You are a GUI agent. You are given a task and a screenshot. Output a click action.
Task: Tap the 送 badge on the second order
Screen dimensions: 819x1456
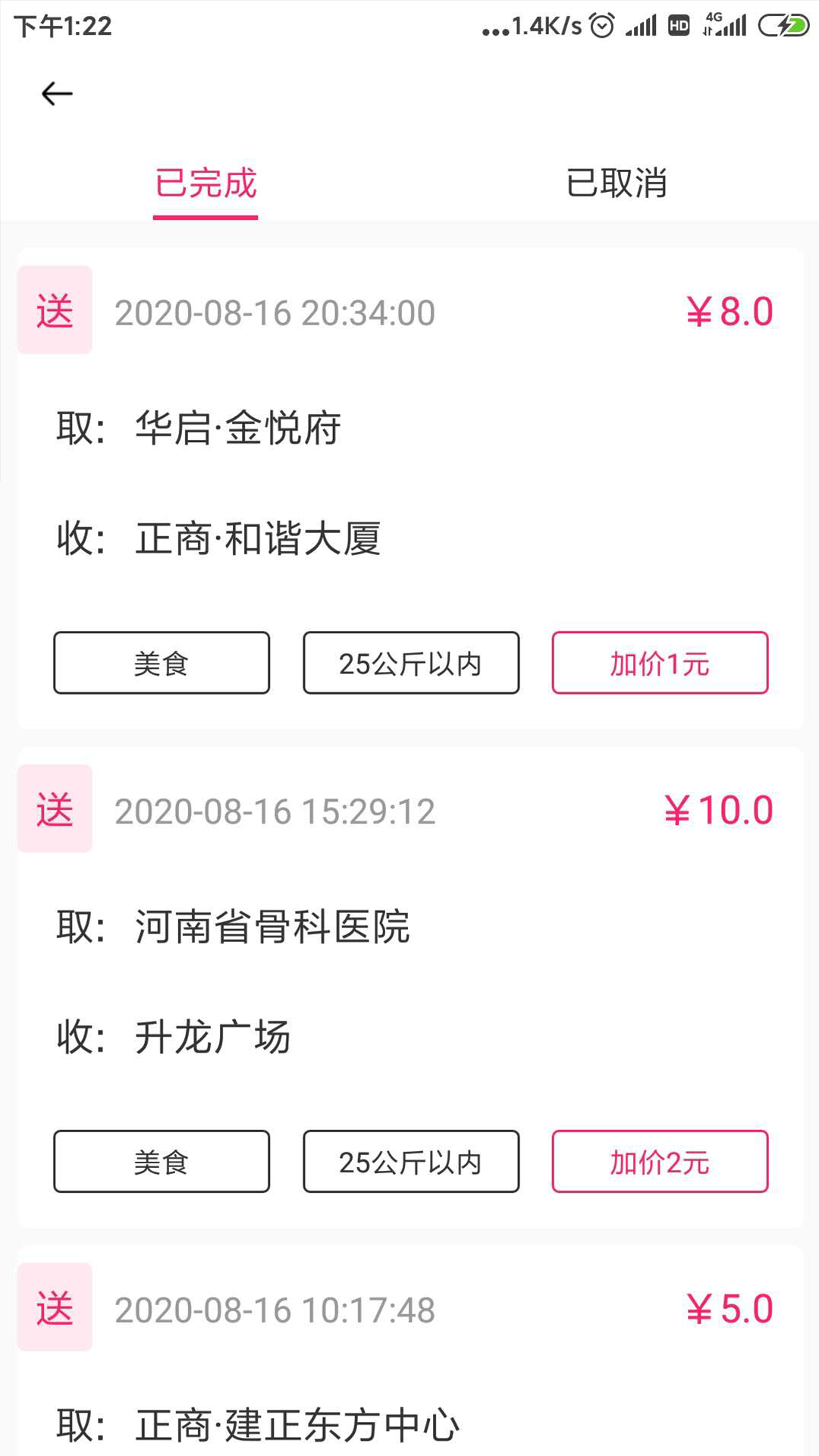54,808
